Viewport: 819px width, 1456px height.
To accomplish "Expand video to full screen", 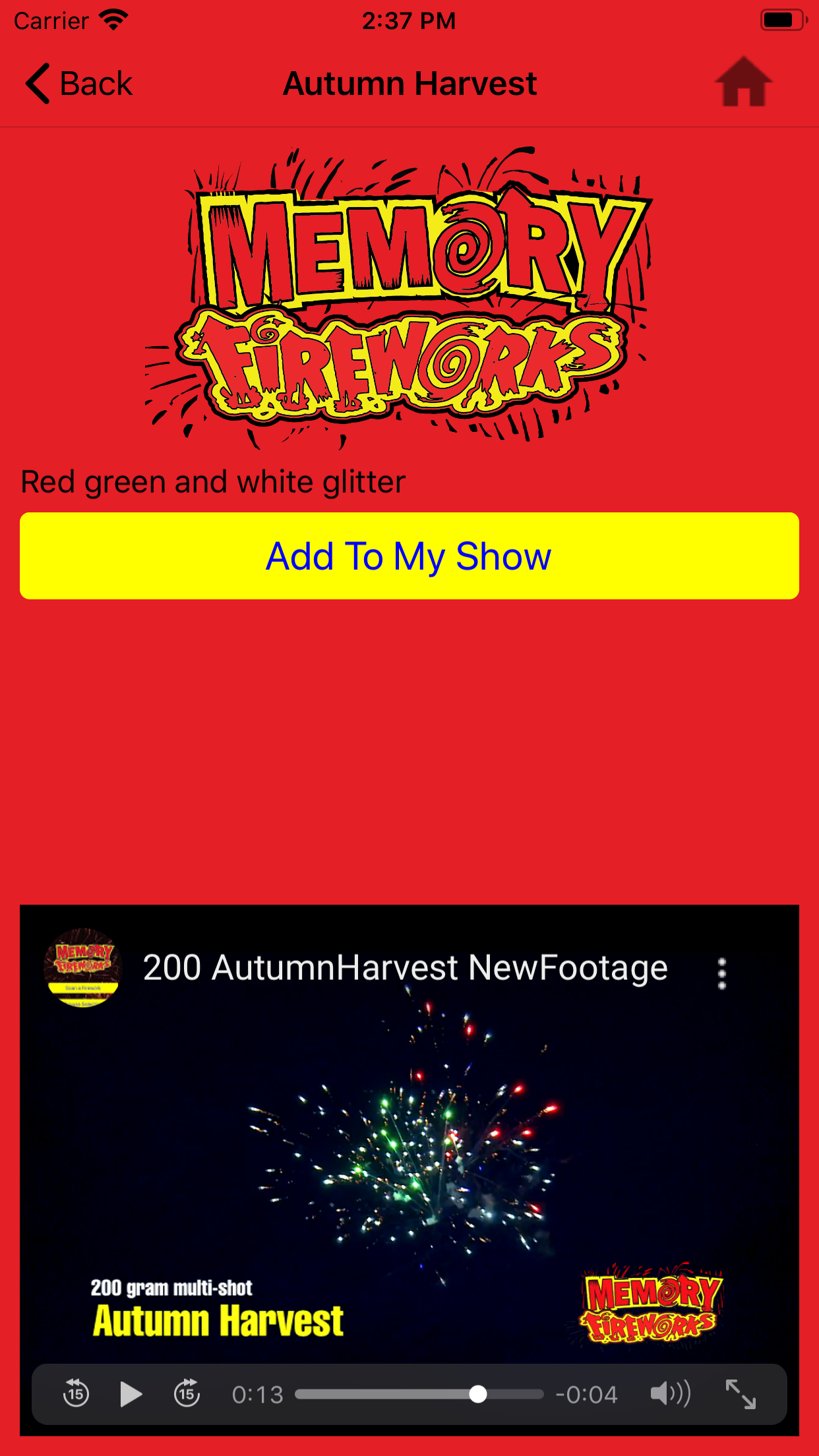I will [x=741, y=1394].
